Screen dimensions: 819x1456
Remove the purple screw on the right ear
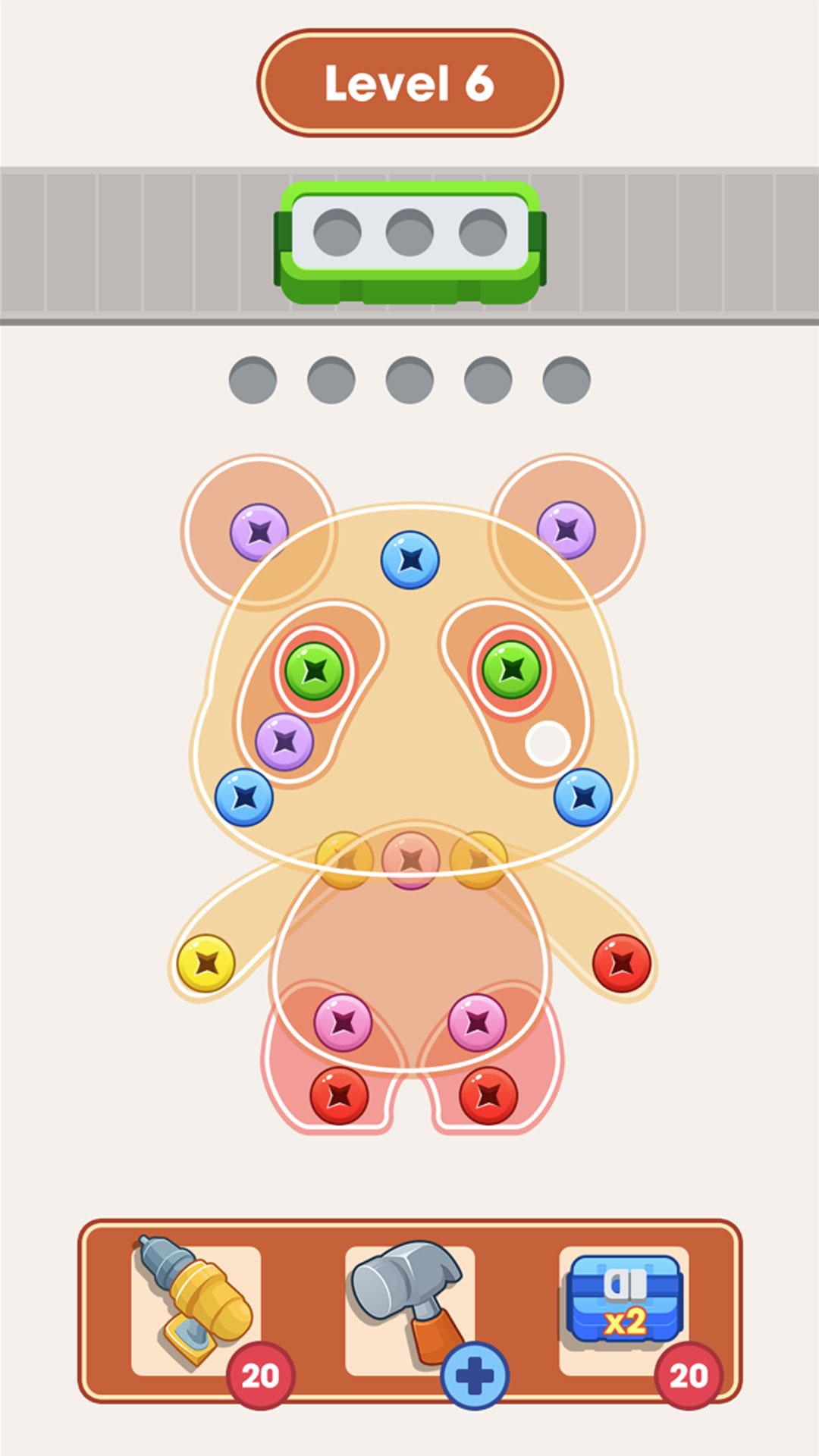(566, 530)
